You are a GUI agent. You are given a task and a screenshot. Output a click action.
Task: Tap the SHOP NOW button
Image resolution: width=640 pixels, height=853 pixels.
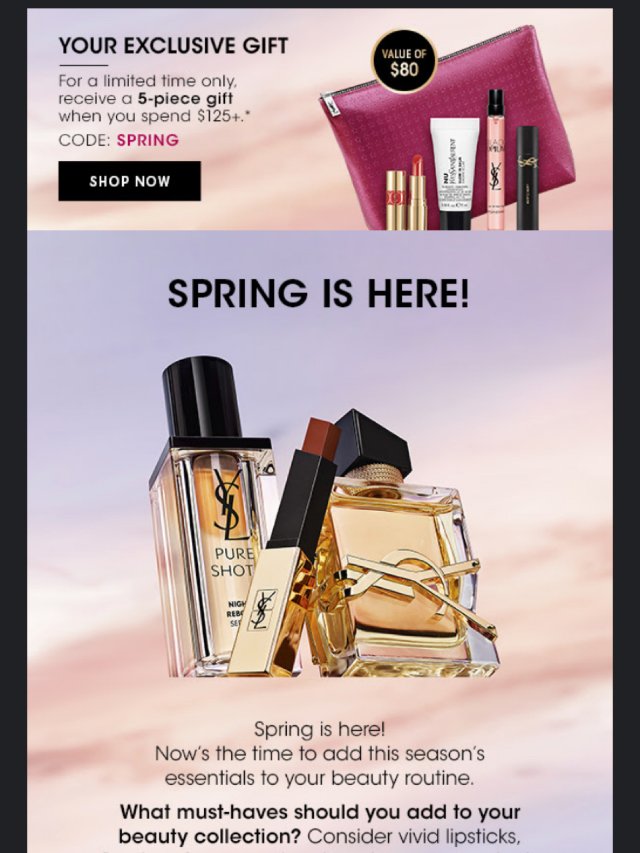click(129, 181)
